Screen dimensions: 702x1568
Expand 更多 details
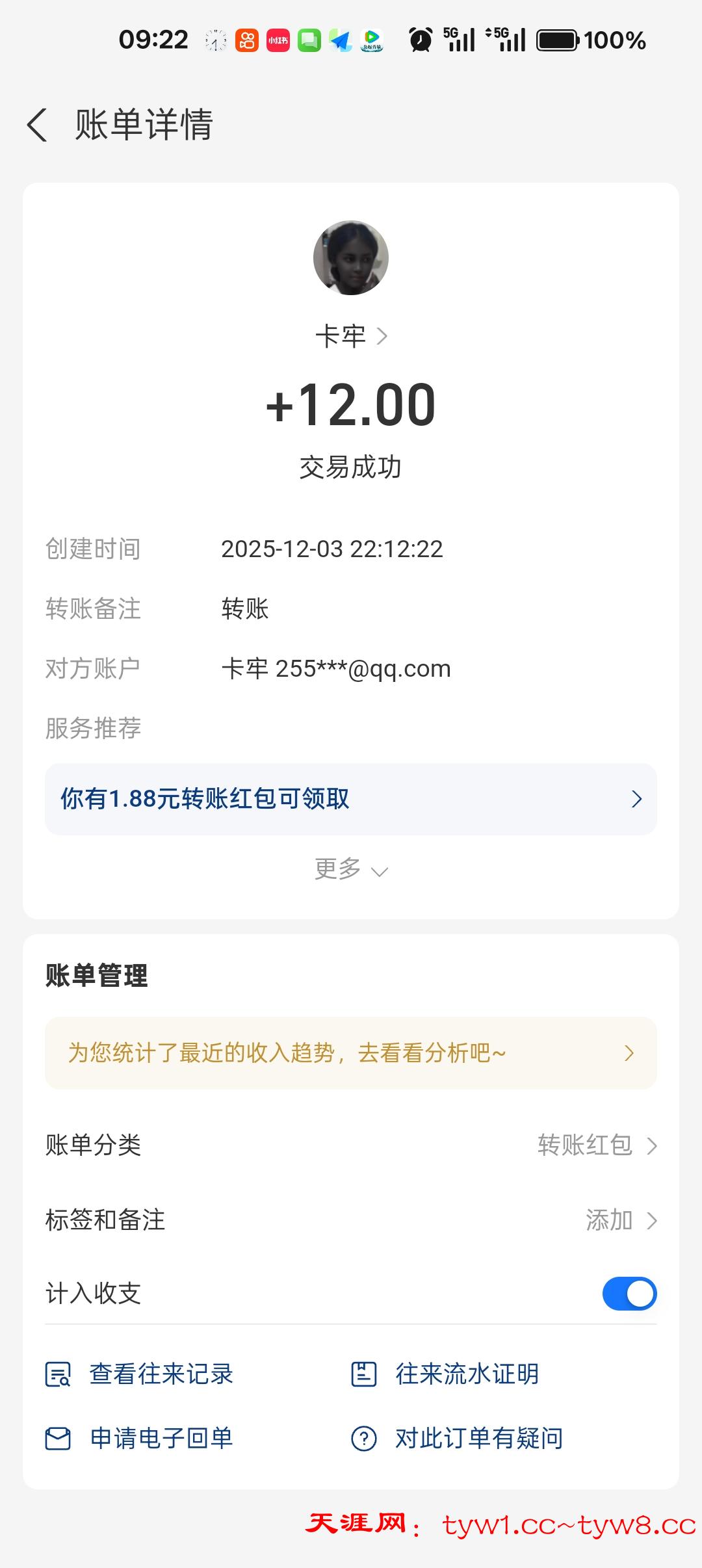tap(351, 869)
